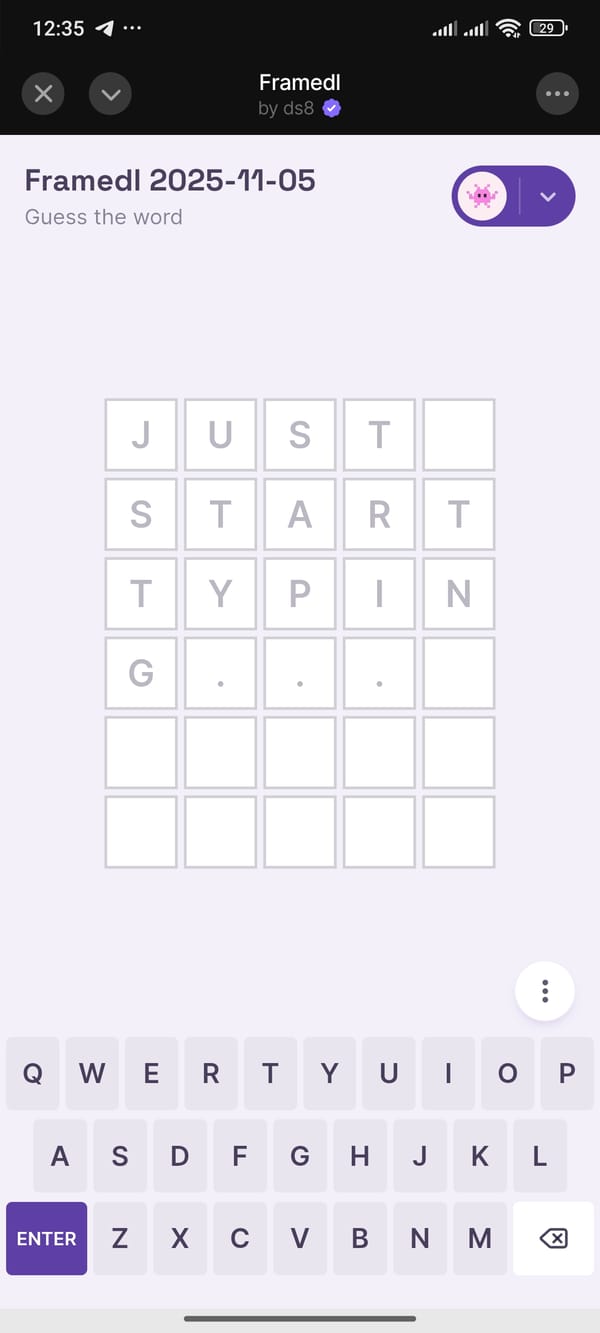Viewport: 600px width, 1333px height.
Task: Delete the last letter with backspace
Action: [x=553, y=1238]
